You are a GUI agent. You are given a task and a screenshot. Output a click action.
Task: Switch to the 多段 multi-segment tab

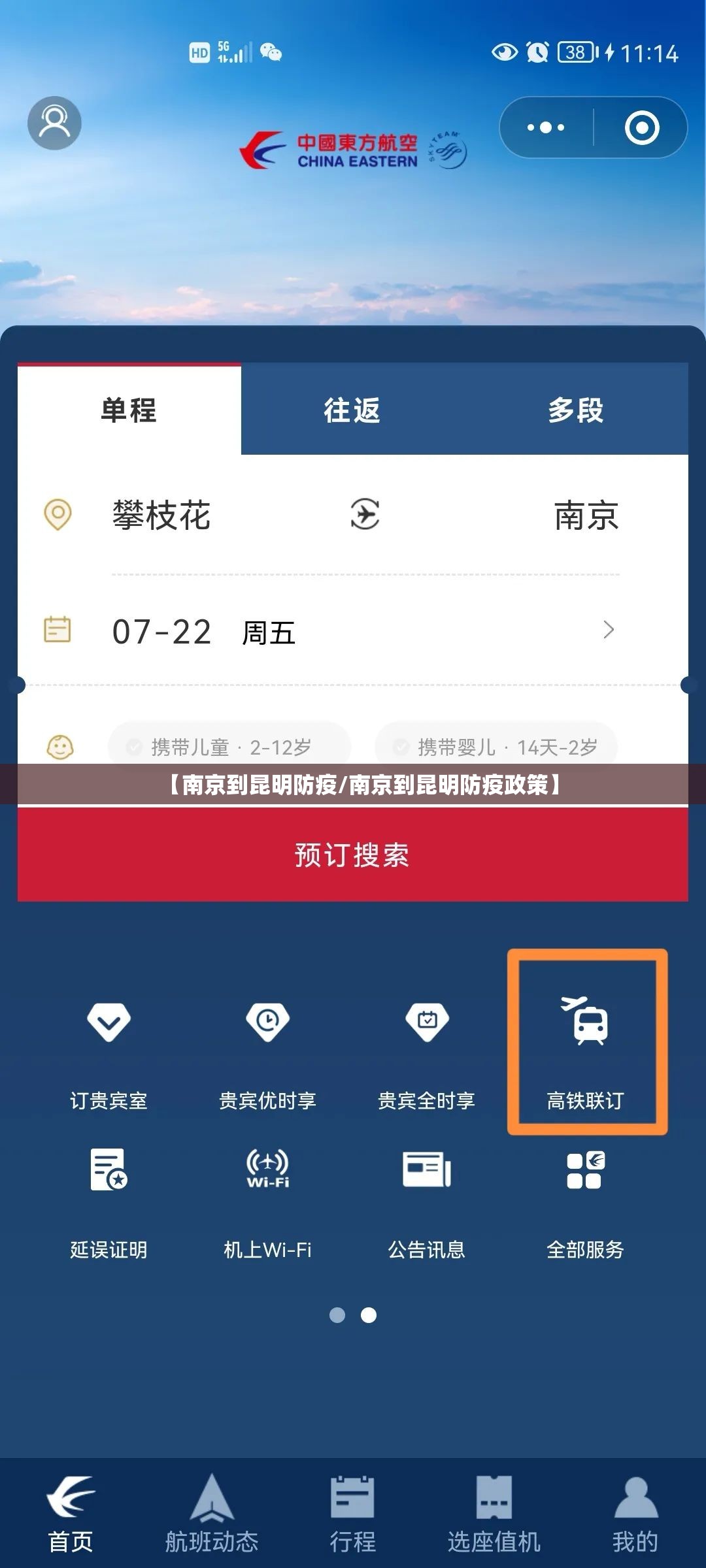point(576,410)
